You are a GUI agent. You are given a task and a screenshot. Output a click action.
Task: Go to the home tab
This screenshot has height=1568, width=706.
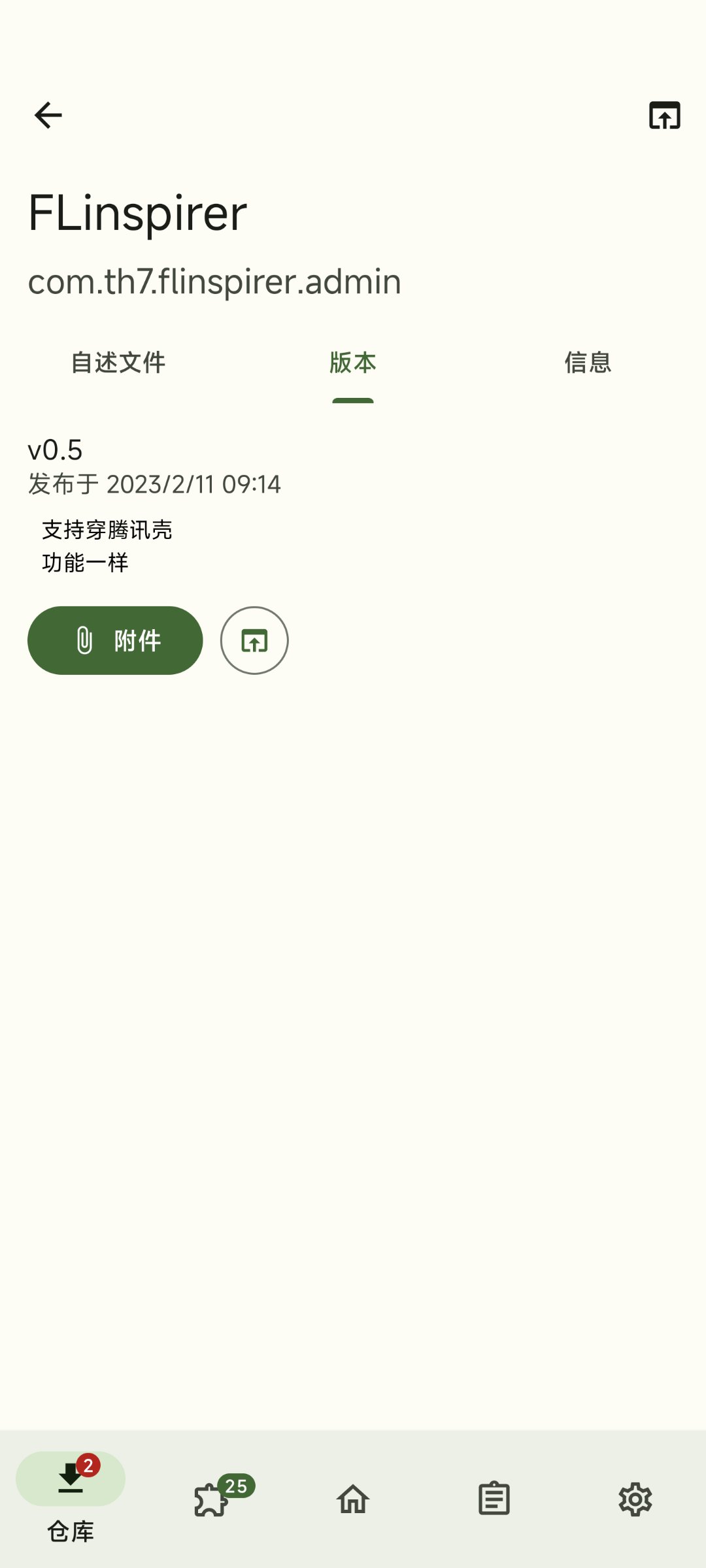click(x=353, y=1499)
